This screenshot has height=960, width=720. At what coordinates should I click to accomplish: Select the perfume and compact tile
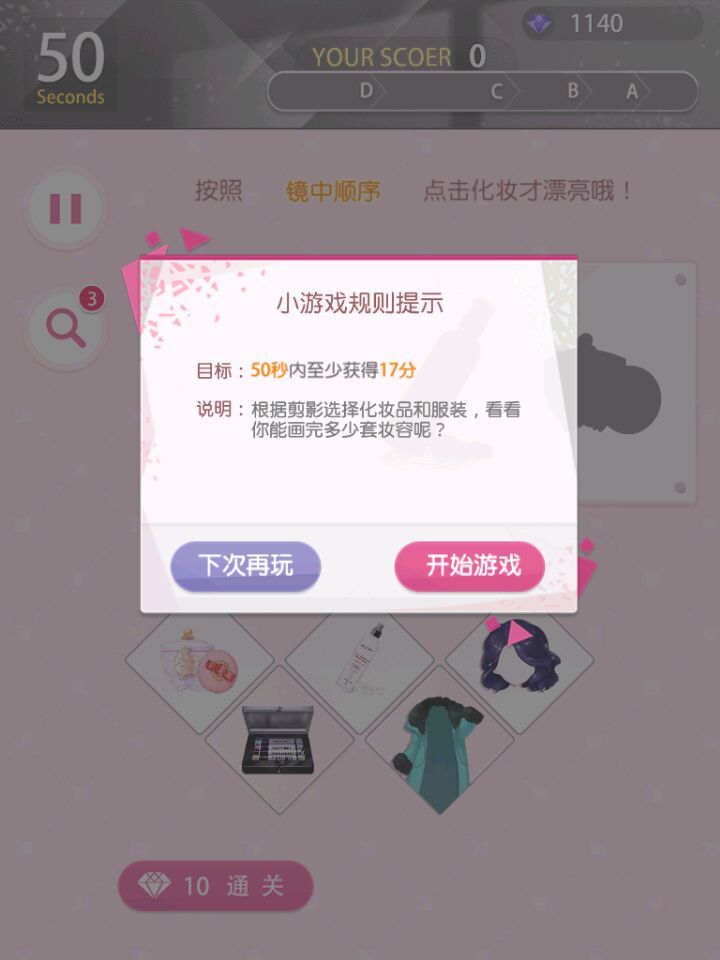[199, 662]
